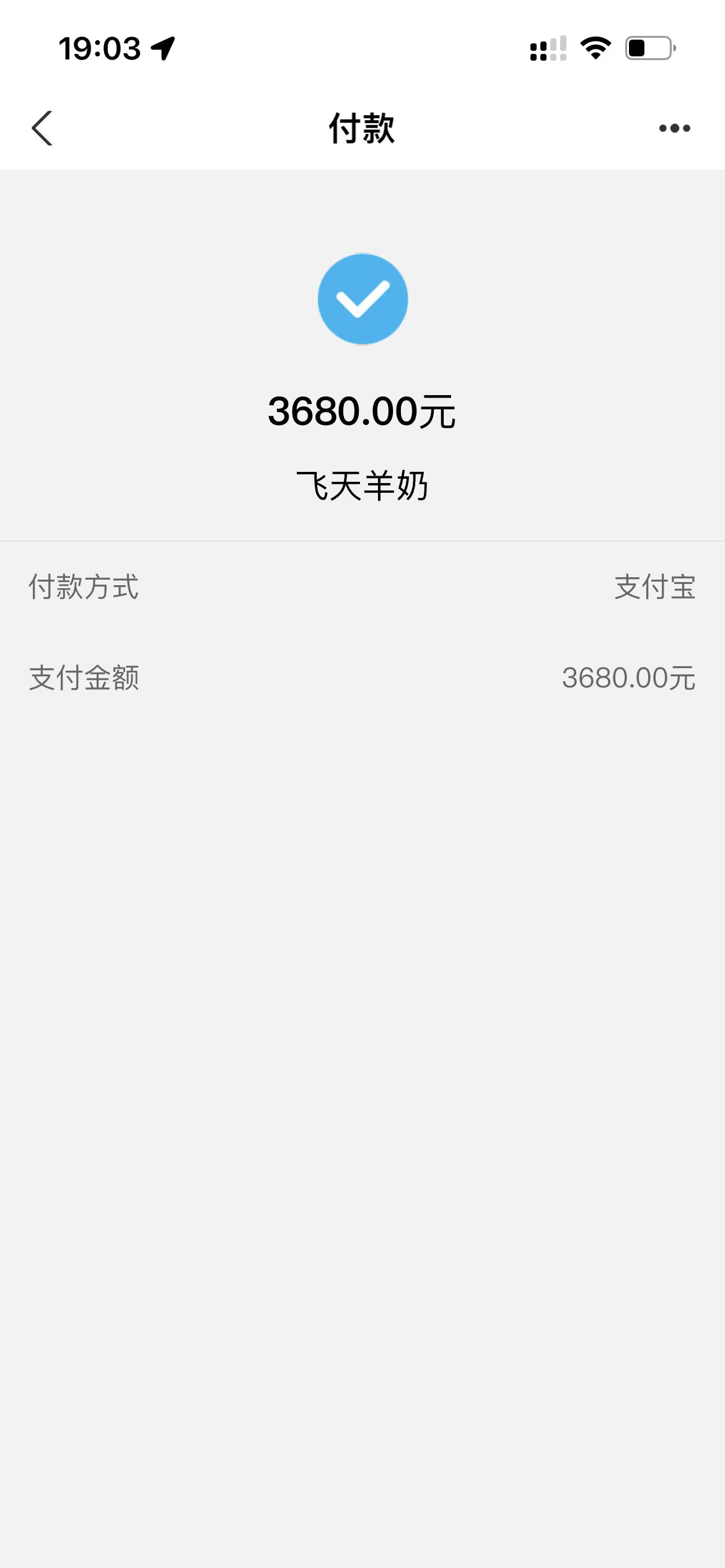Go back from the 付款 page
This screenshot has width=725, height=1568.
point(42,128)
